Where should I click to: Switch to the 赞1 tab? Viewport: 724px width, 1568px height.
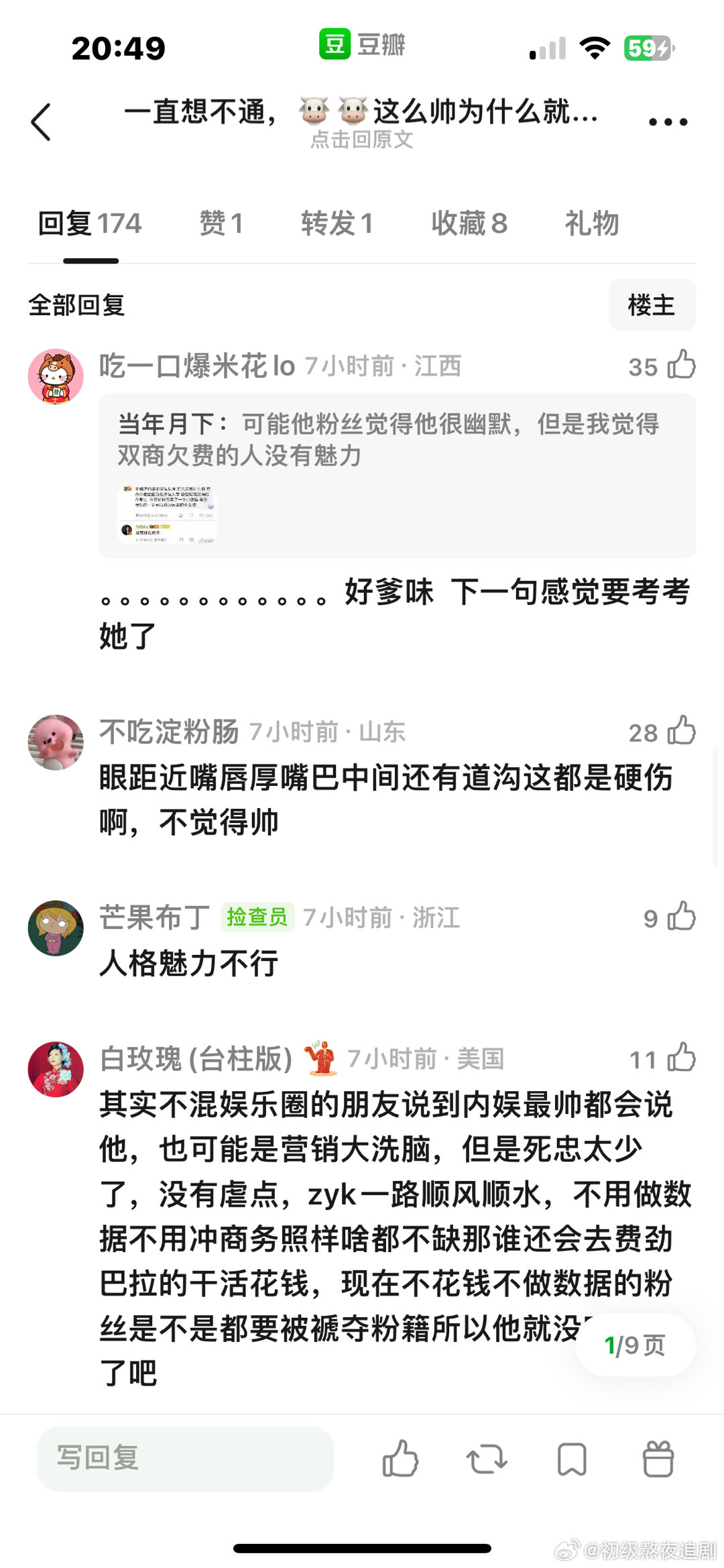(221, 223)
